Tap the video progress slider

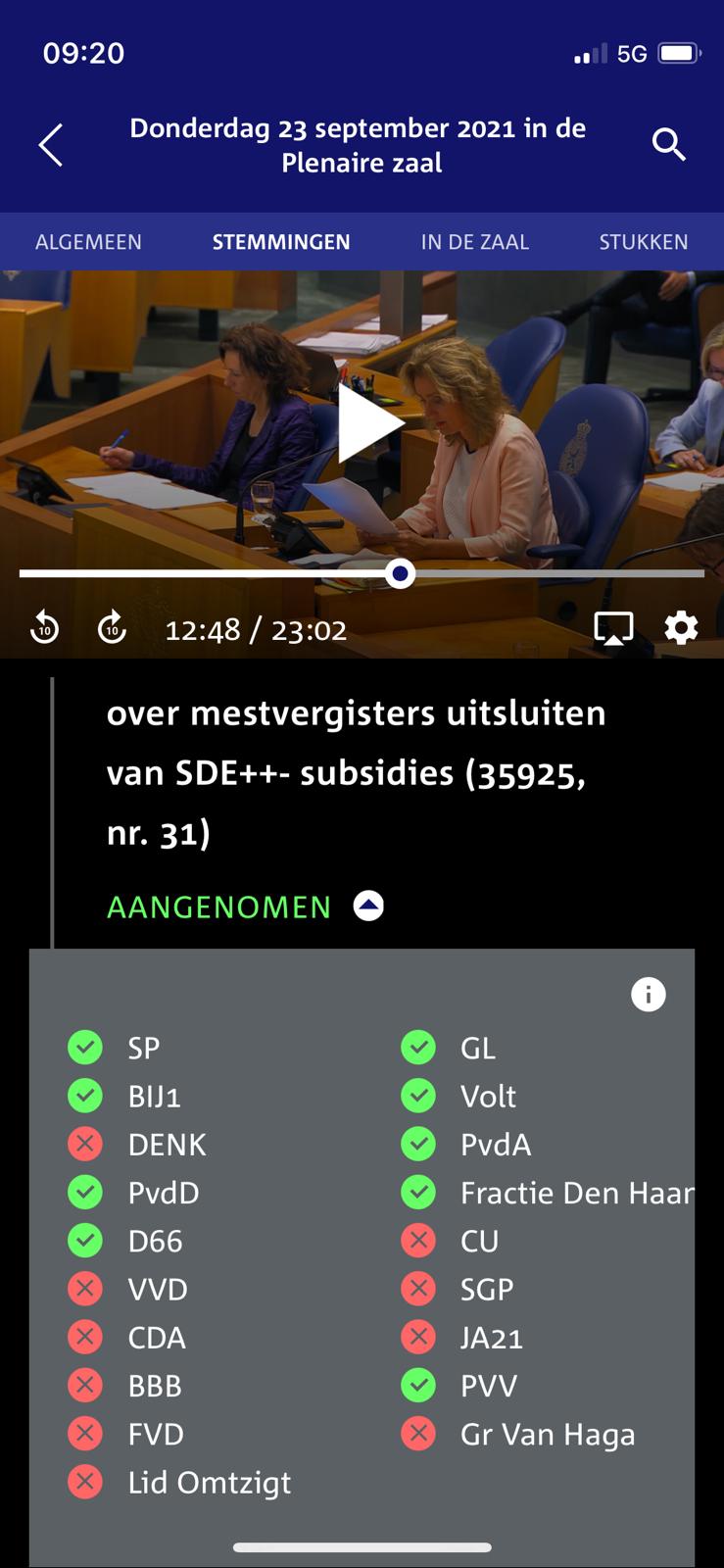(400, 573)
